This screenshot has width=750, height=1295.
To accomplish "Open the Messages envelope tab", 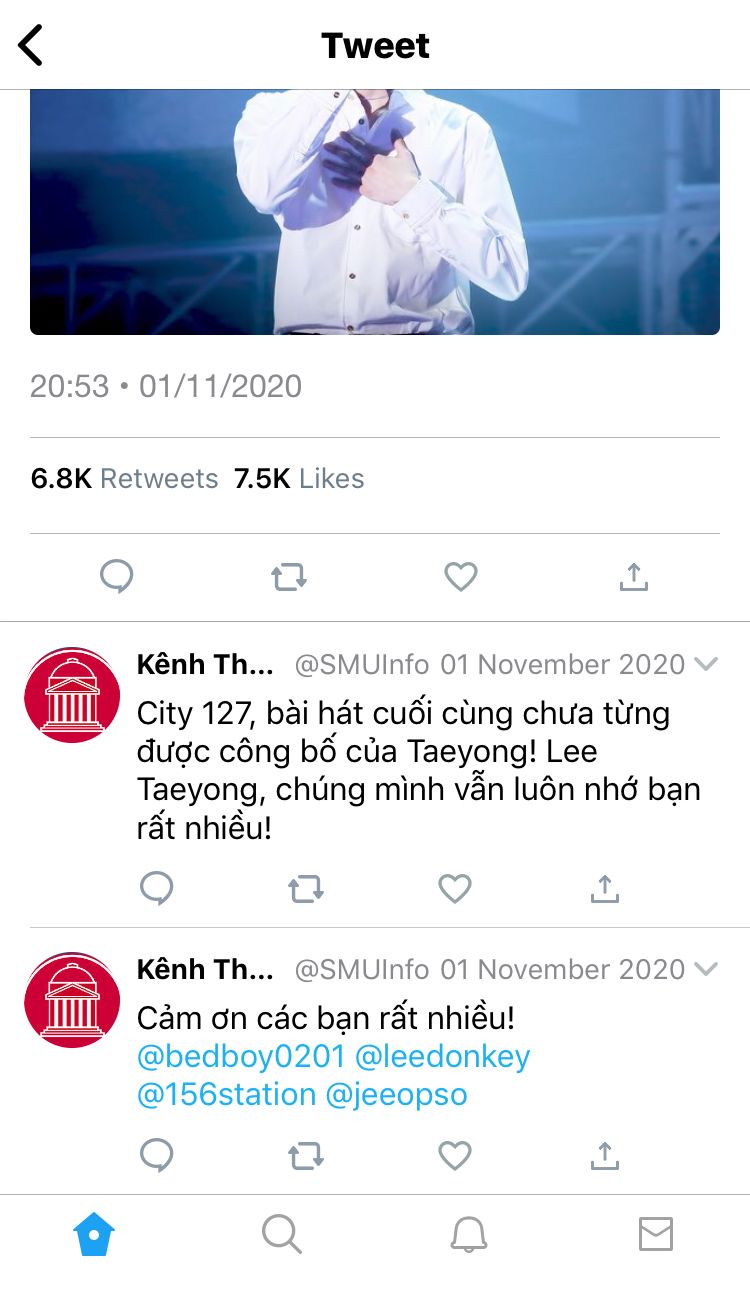I will [x=656, y=1235].
